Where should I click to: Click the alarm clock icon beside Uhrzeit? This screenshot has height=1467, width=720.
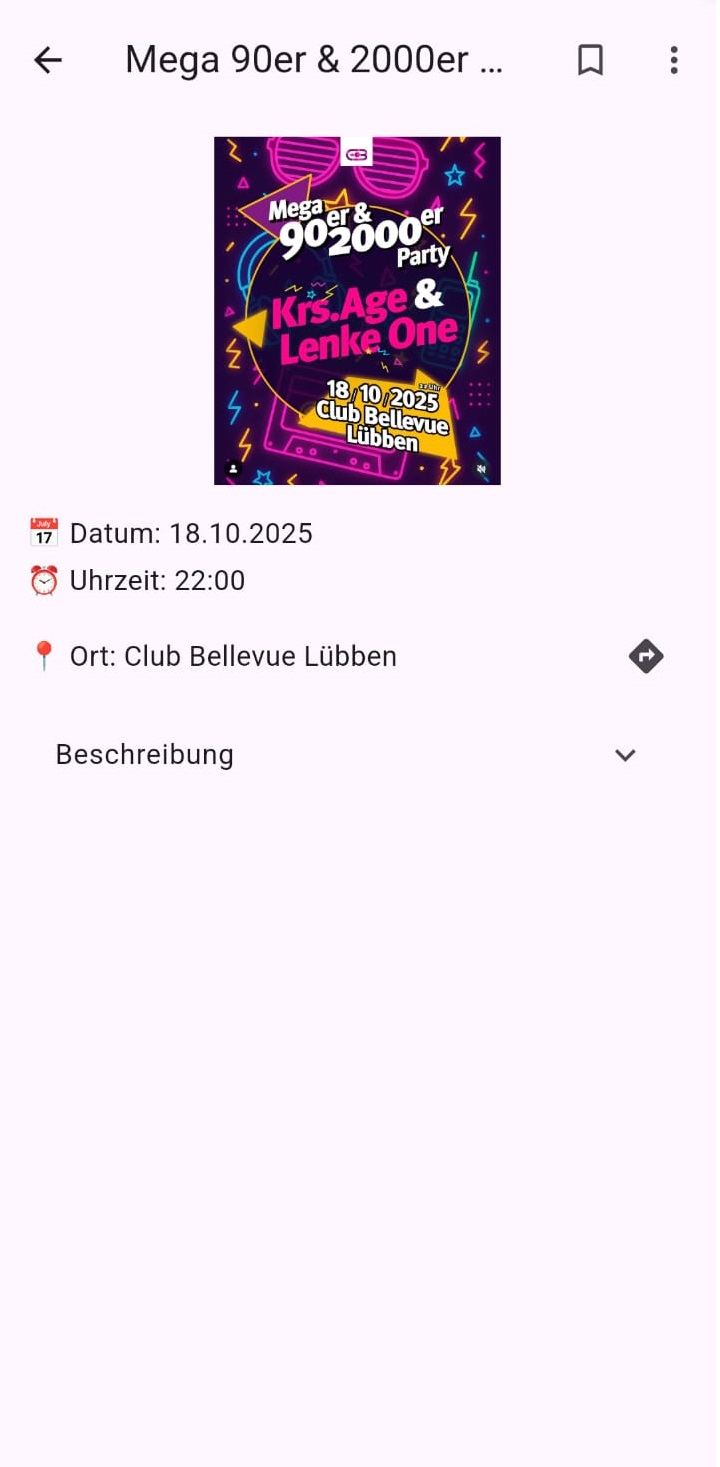point(43,580)
